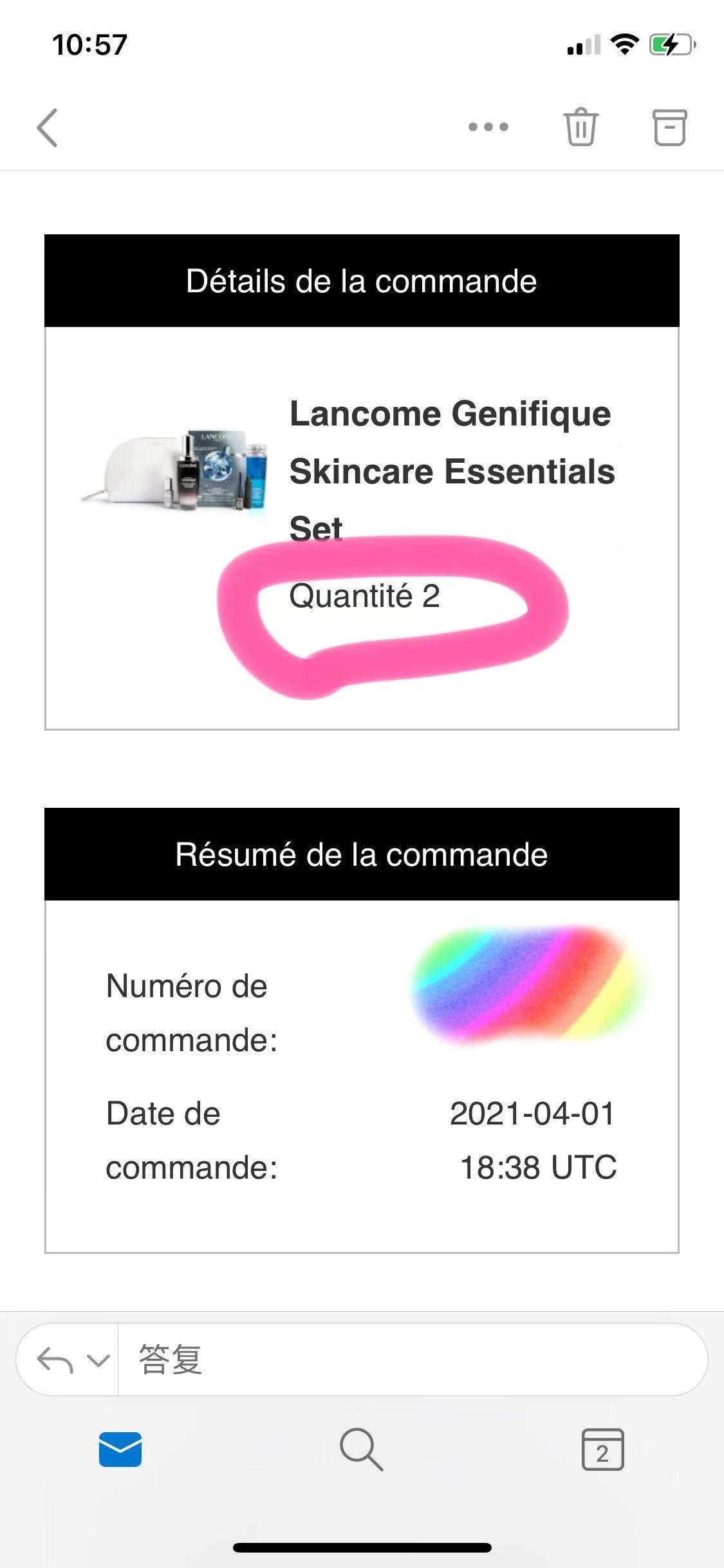724x1568 pixels.
Task: Open the three-dot overflow menu
Action: [488, 127]
